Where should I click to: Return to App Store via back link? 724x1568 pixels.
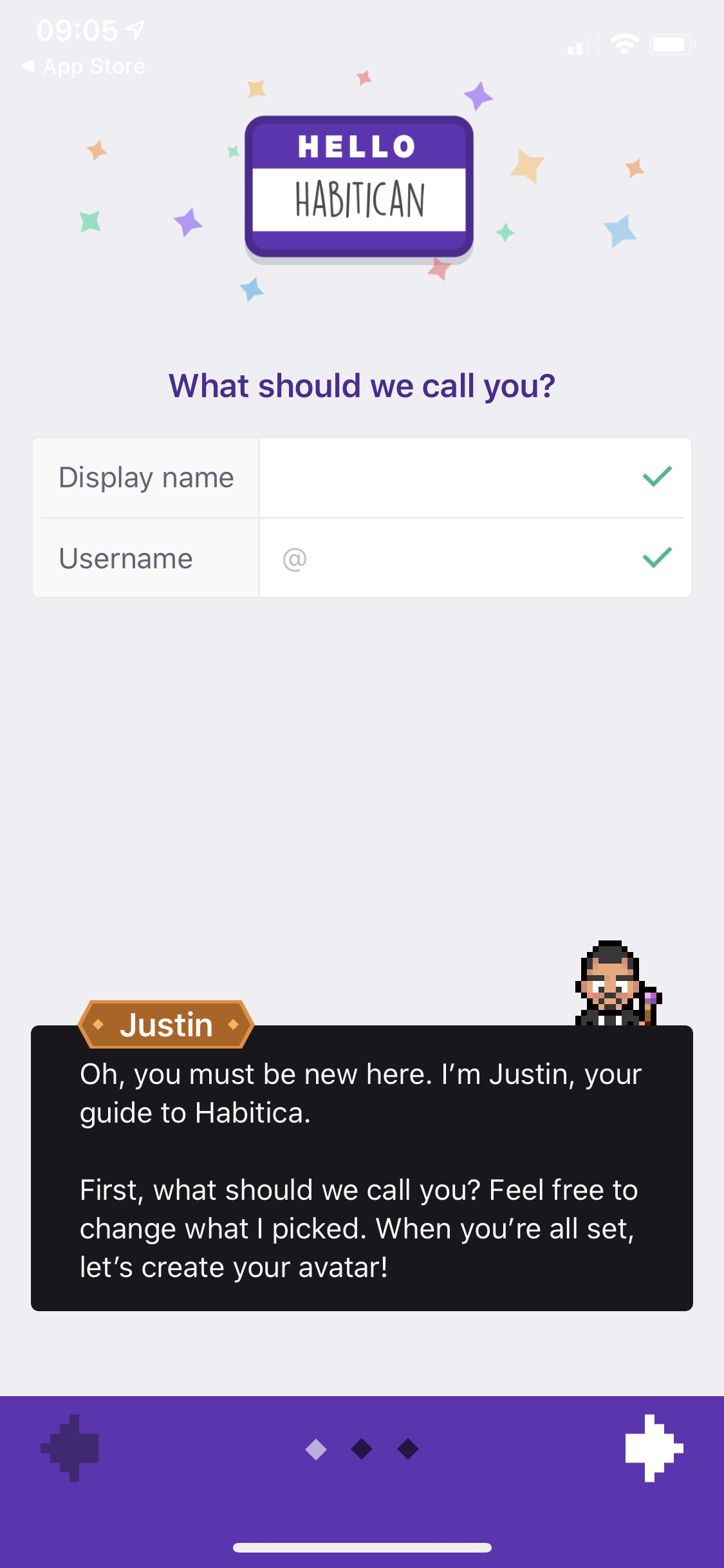click(84, 66)
